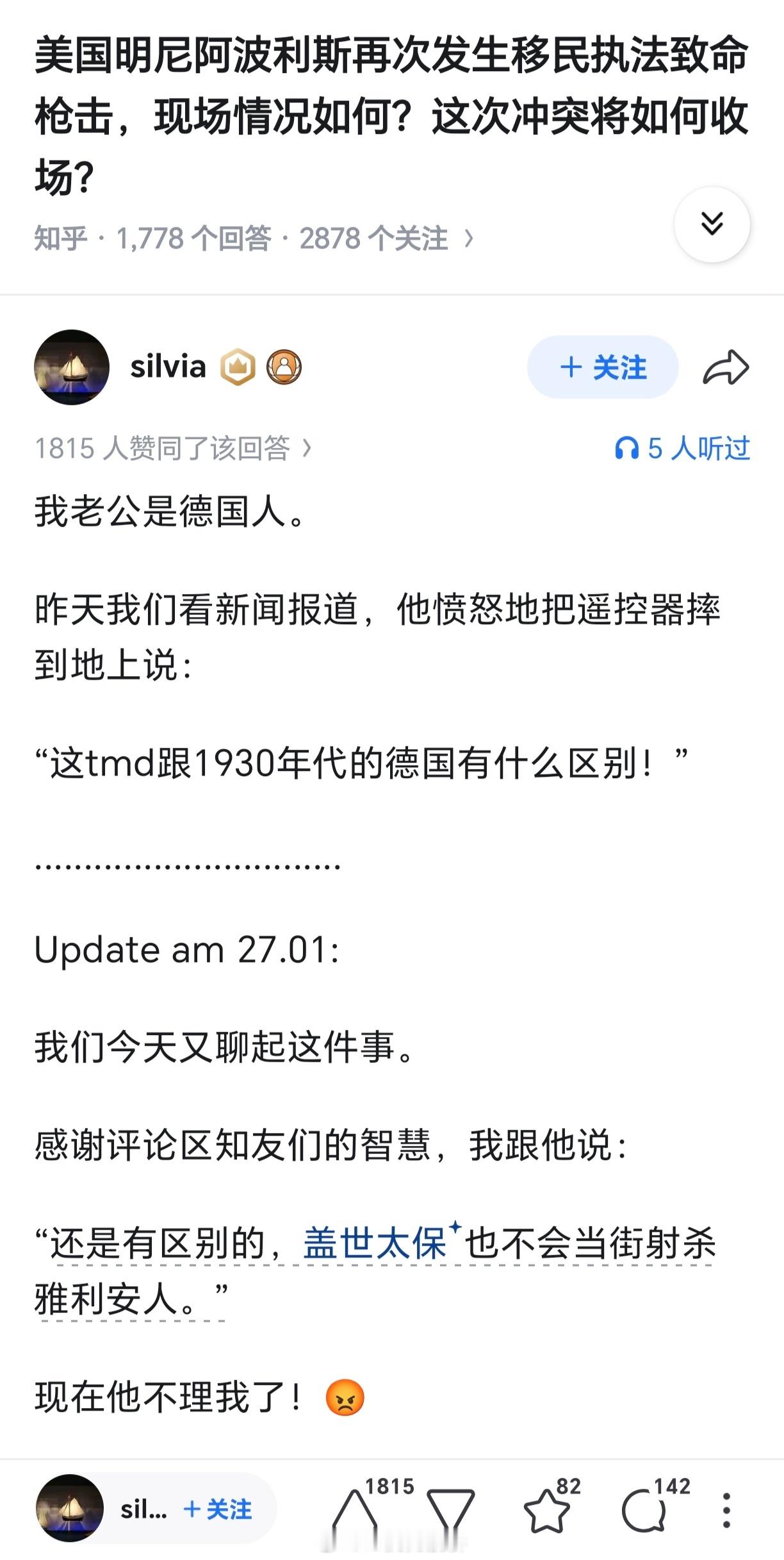Open more options with the three-dot icon

(726, 1509)
